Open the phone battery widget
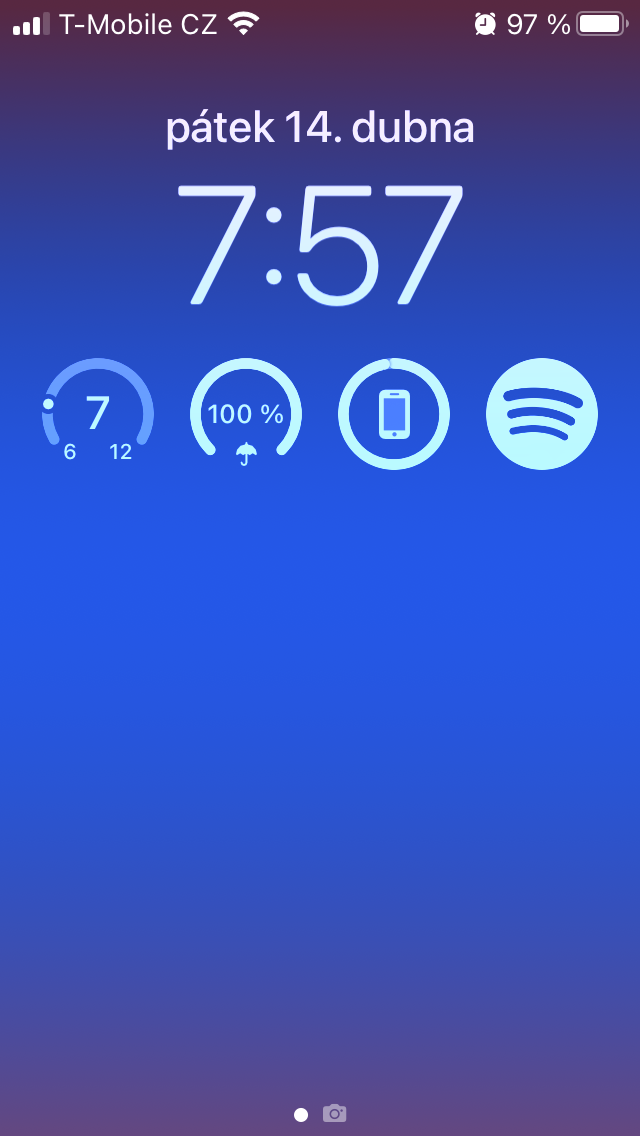640x1136 pixels. [x=394, y=413]
